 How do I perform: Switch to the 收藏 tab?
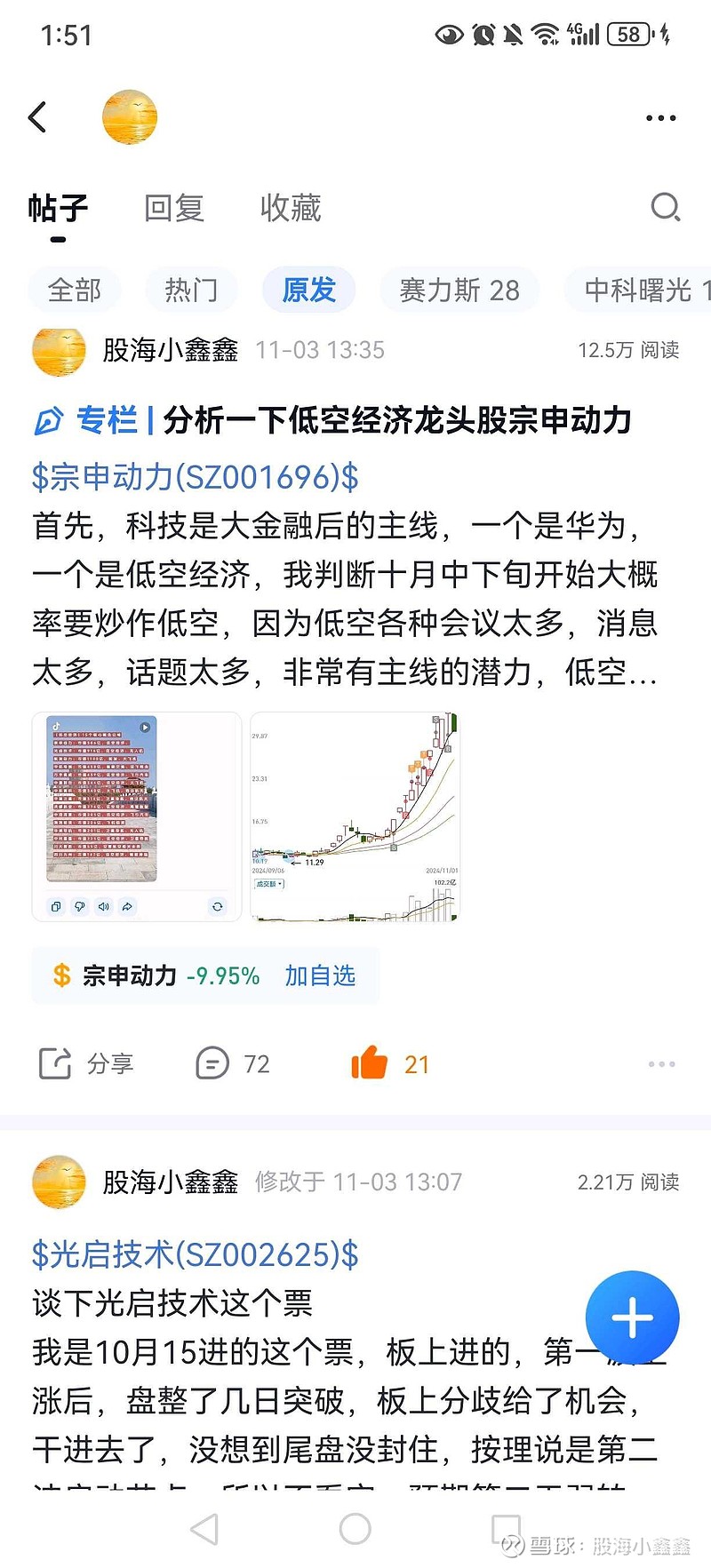[291, 208]
